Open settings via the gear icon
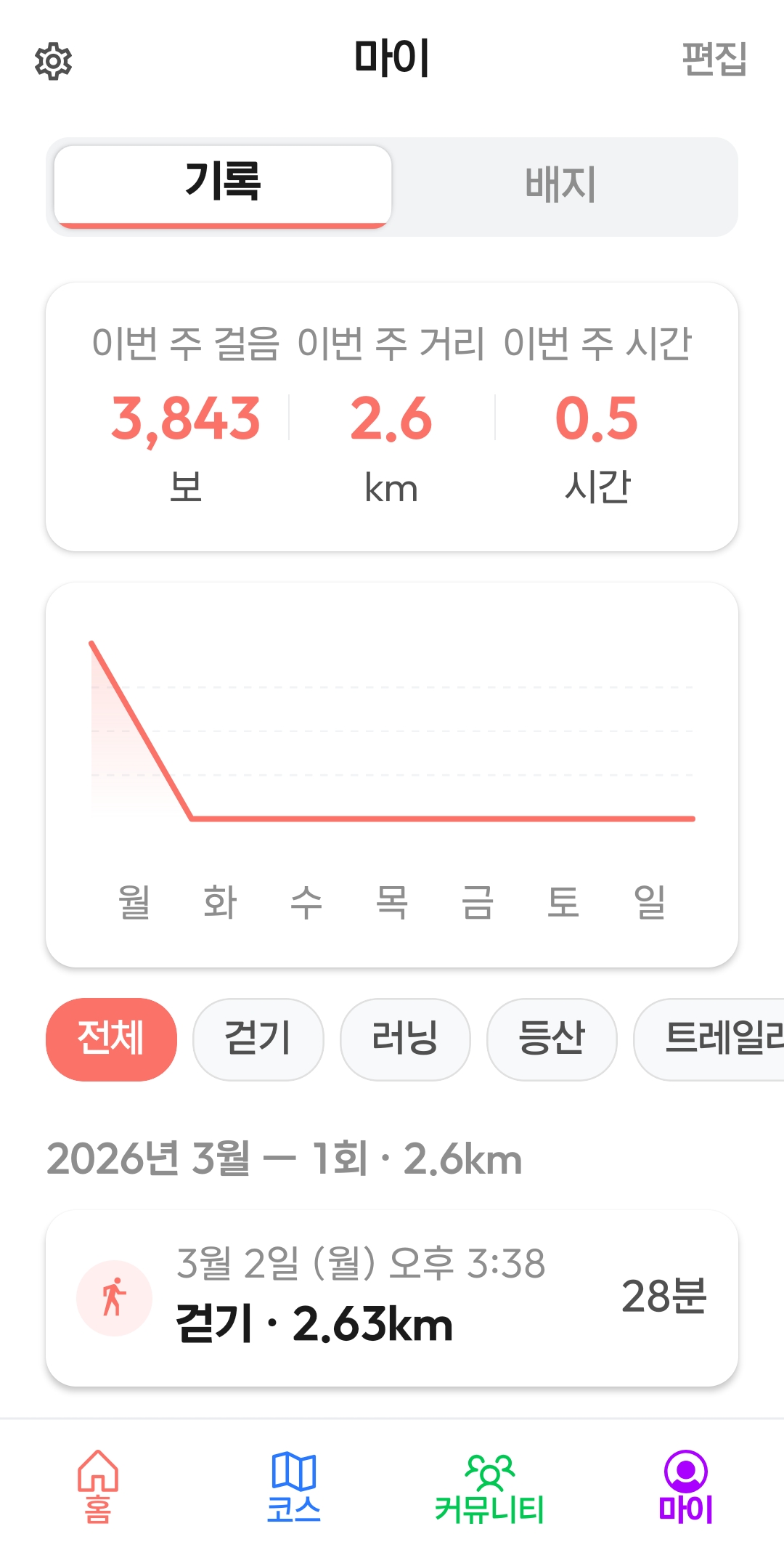 [x=54, y=61]
